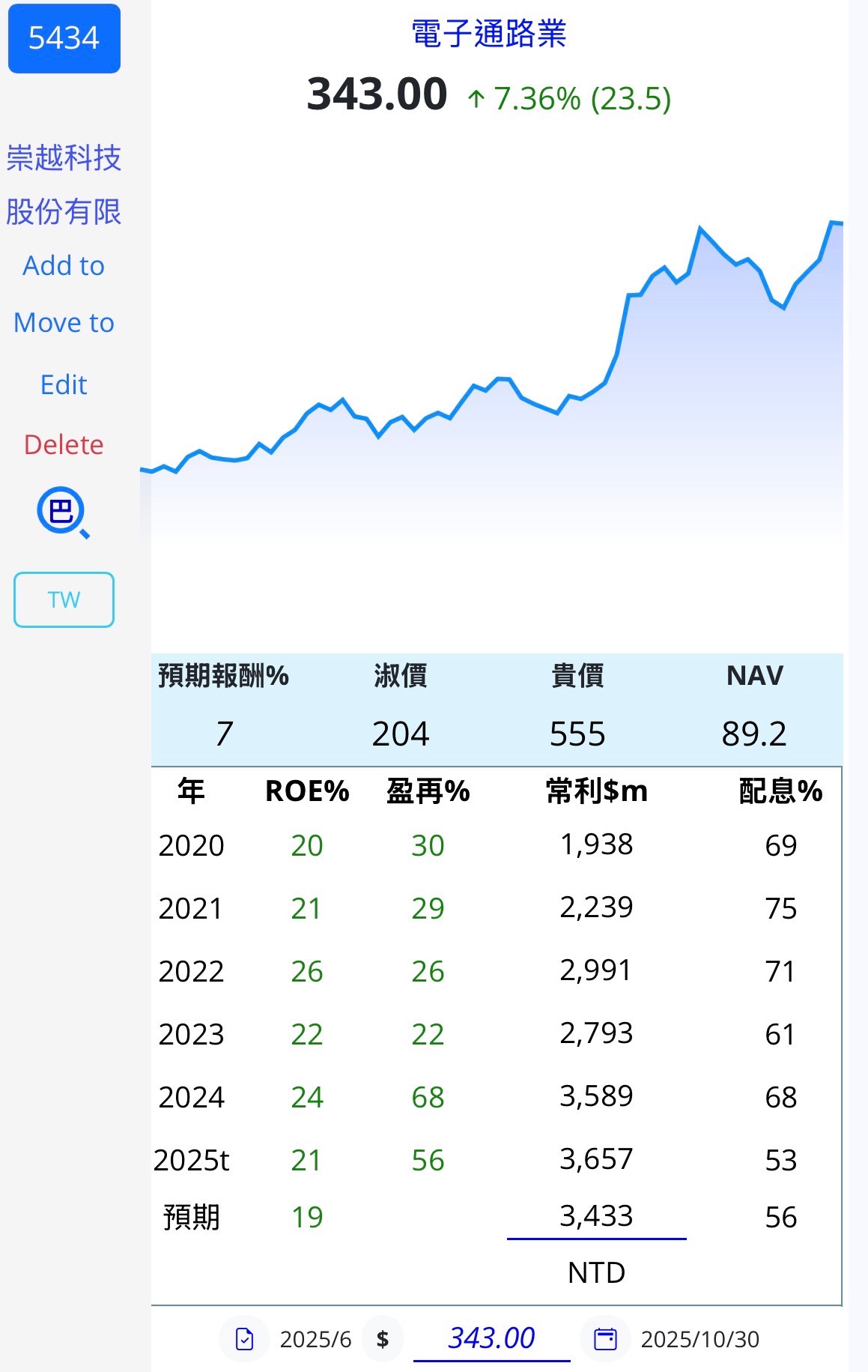The height and width of the screenshot is (1372, 868).
Task: Tap the dollar sign icon
Action: [x=382, y=1338]
